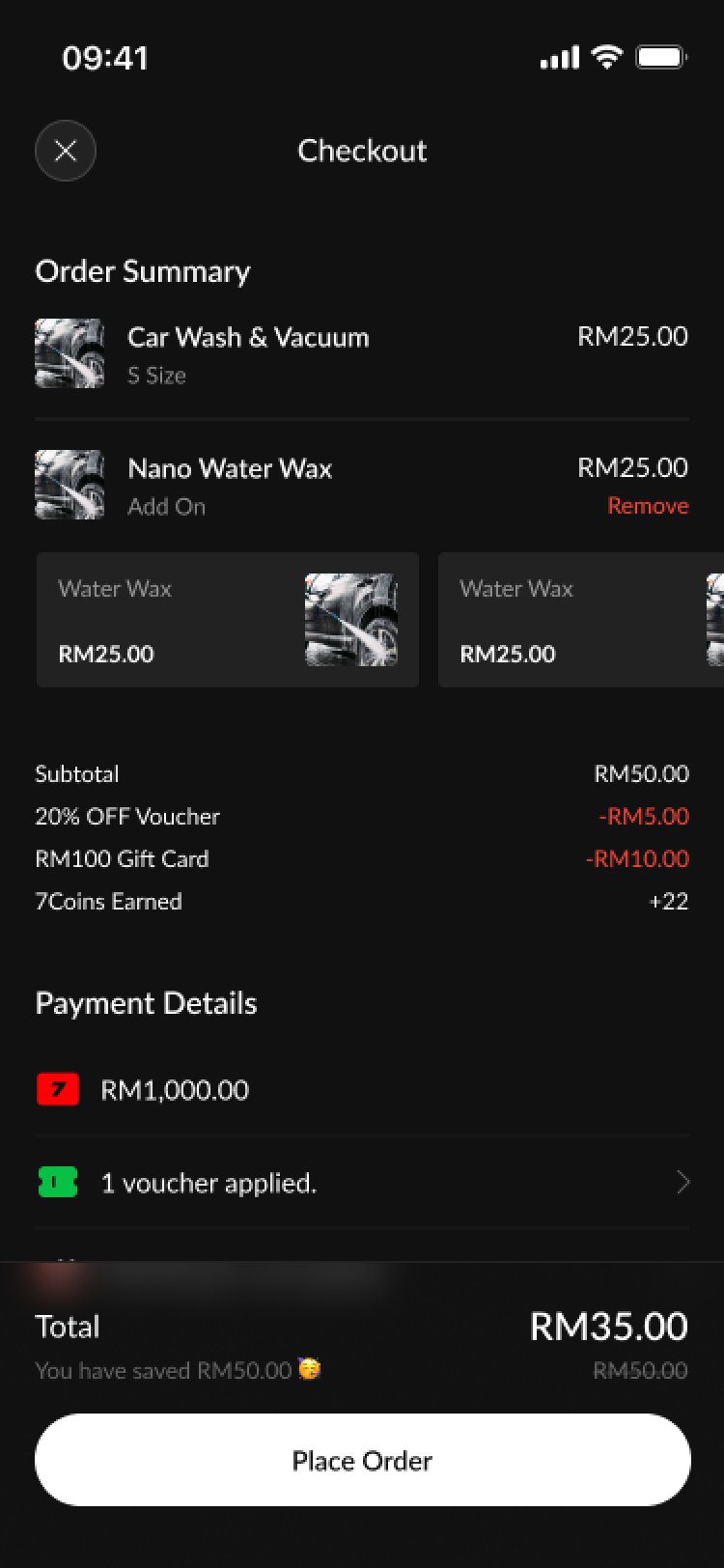
Task: Choose the RM1,000.00 wallet payment row
Action: (x=362, y=1090)
